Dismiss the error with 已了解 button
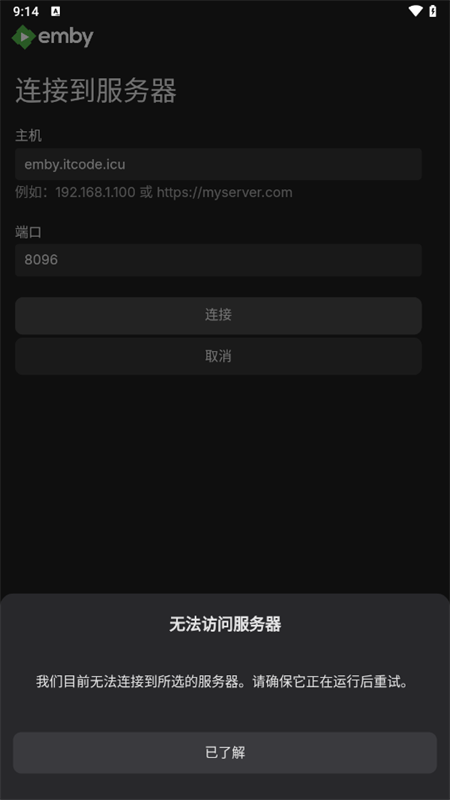 pos(225,753)
